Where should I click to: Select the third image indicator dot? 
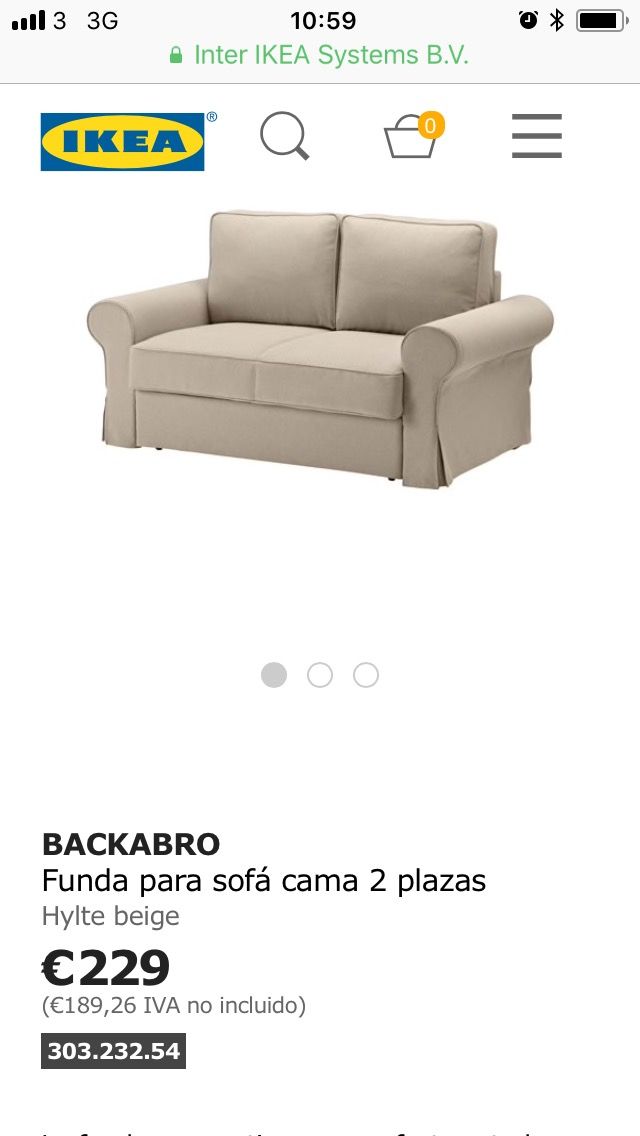[366, 675]
